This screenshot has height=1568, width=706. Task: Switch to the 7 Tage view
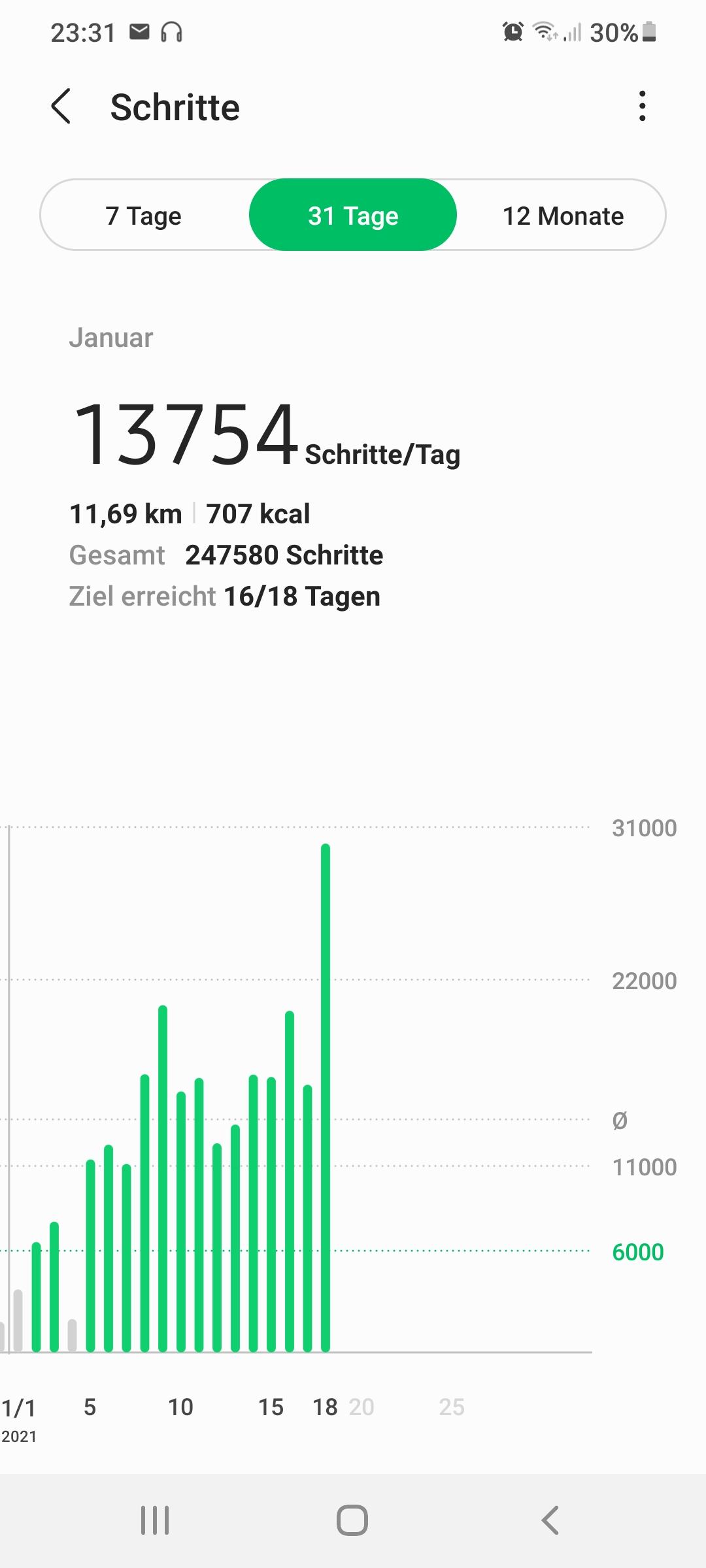pos(144,215)
